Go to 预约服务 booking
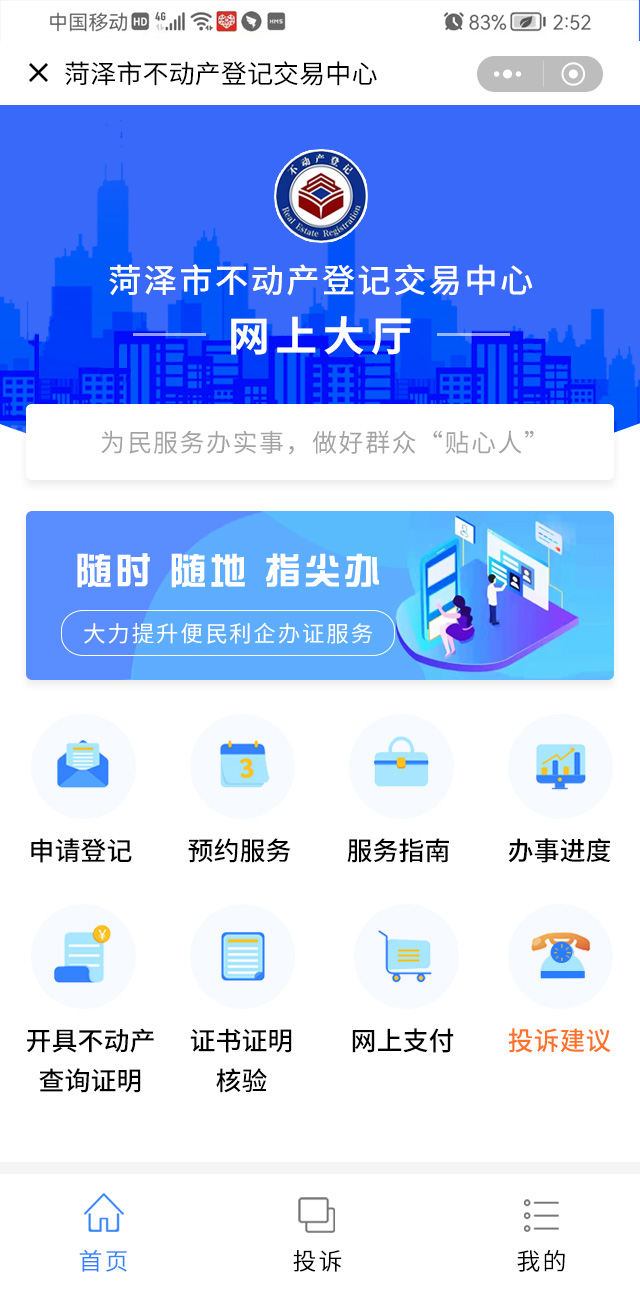The image size is (640, 1300). (241, 790)
